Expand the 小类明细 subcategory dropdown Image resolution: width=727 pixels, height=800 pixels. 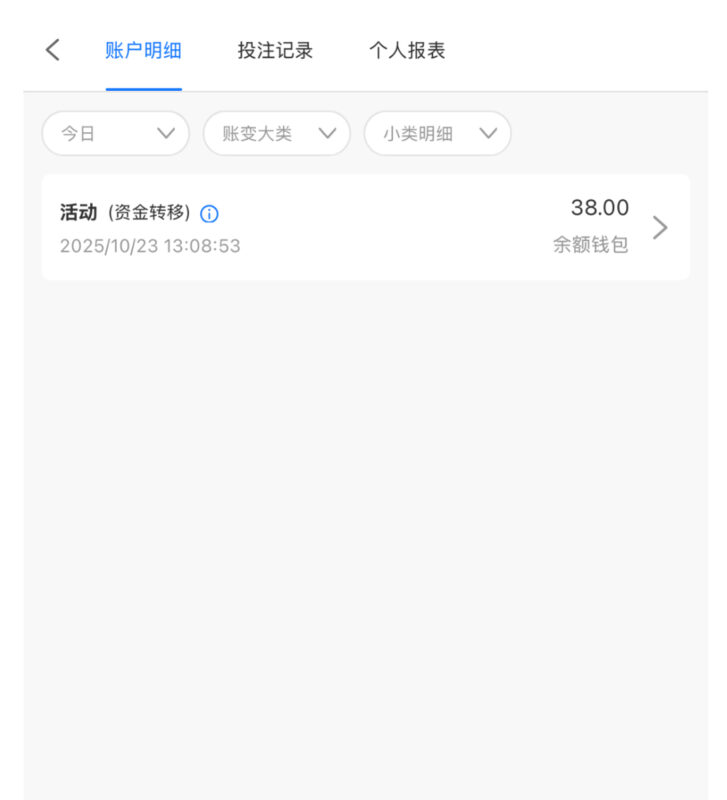pyautogui.click(x=438, y=132)
